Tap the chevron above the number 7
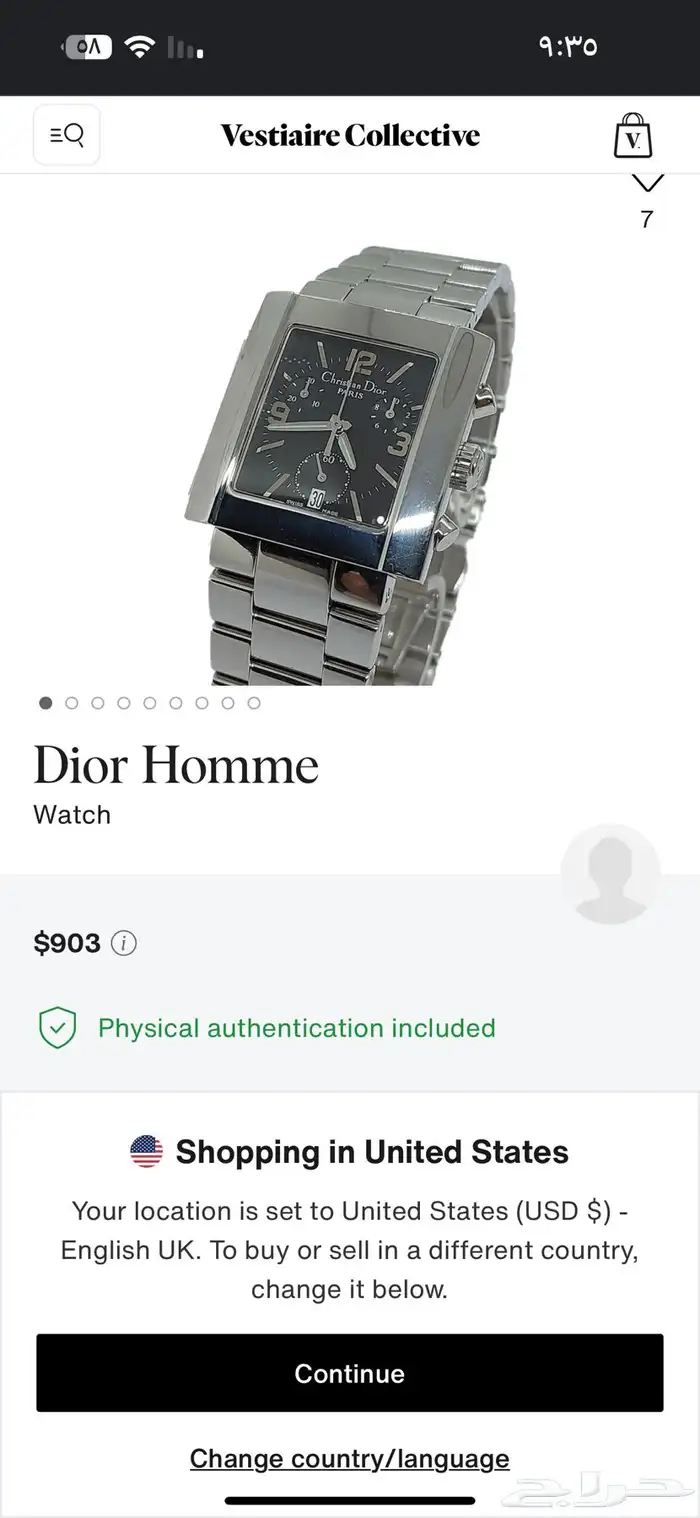Viewport: 700px width, 1518px height. point(647,183)
